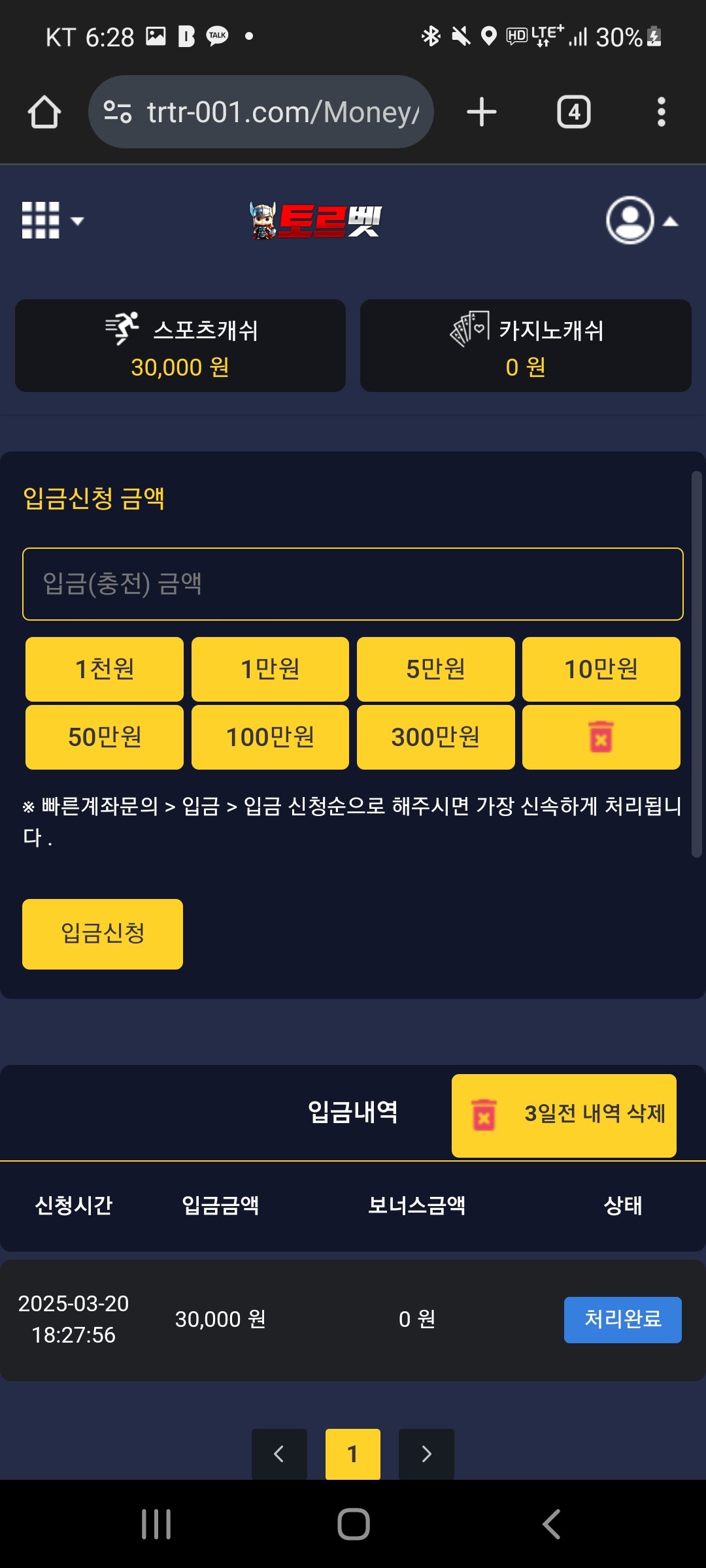Open a new browser tab

482,112
